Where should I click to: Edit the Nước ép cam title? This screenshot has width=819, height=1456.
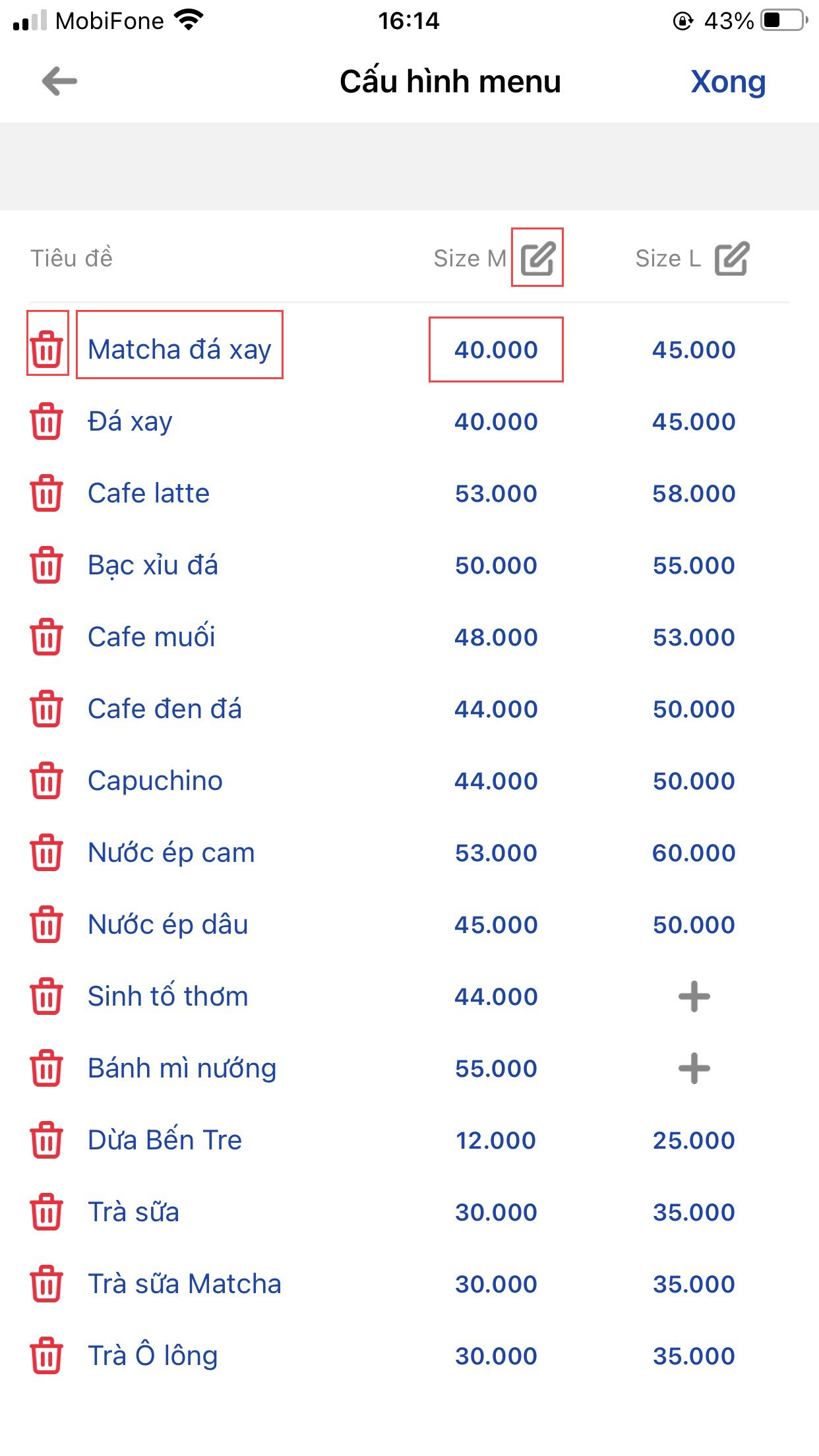coord(171,853)
